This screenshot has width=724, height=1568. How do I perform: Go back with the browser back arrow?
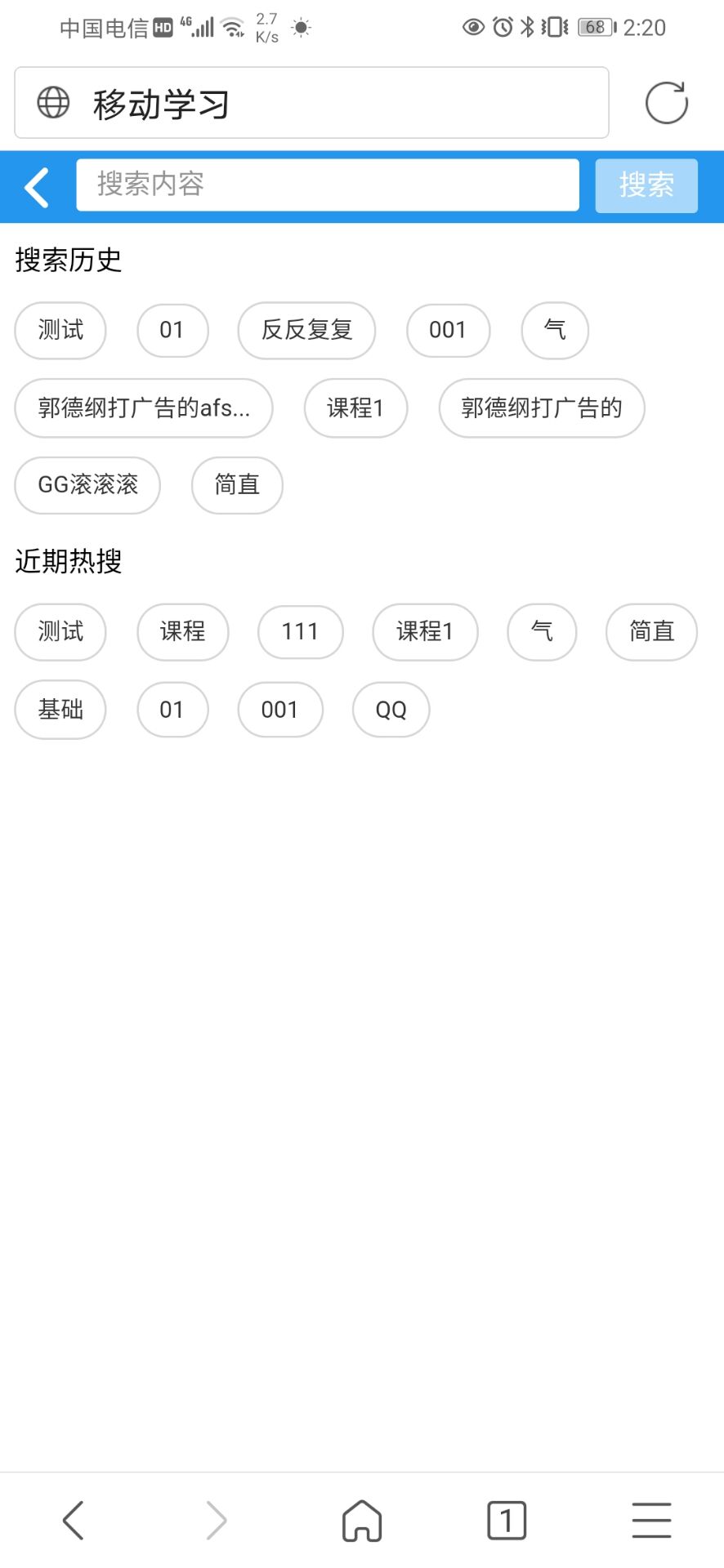tap(74, 1521)
